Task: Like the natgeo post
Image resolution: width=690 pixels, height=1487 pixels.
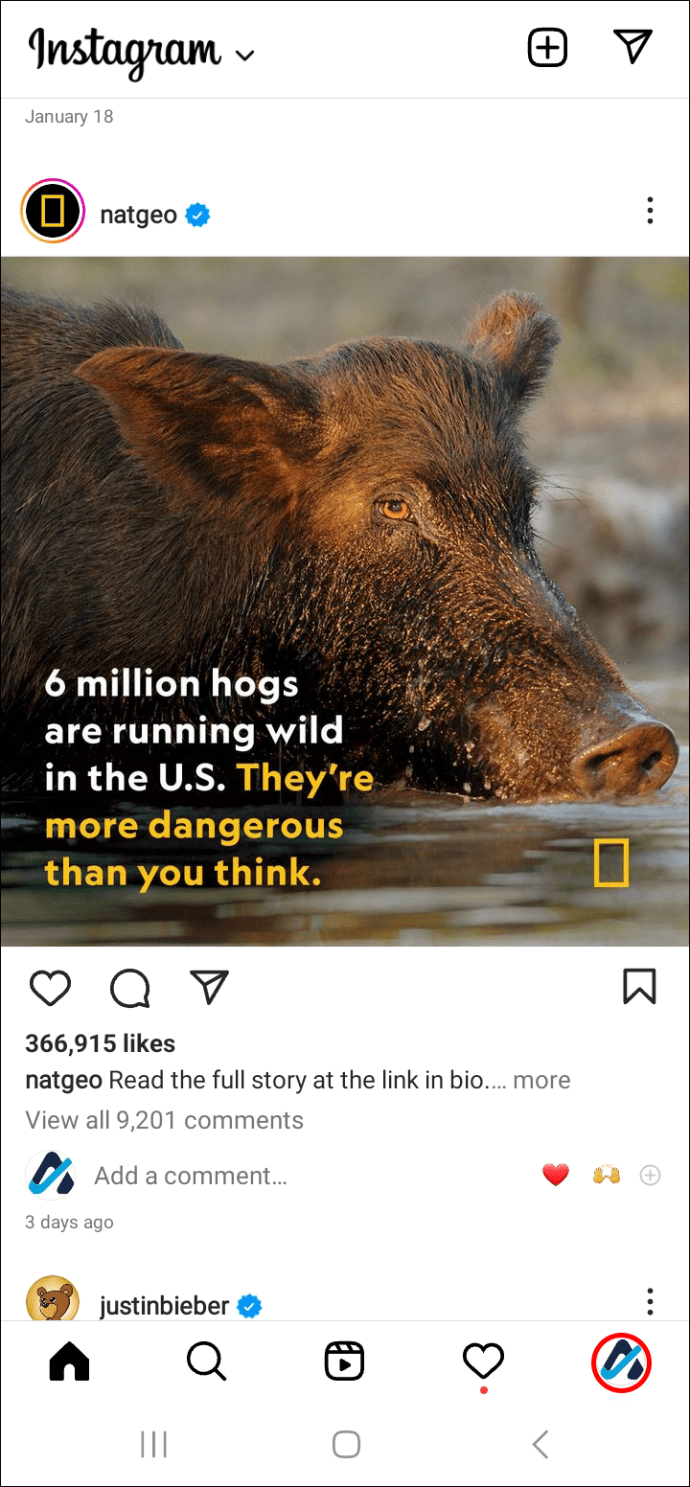Action: 50,988
